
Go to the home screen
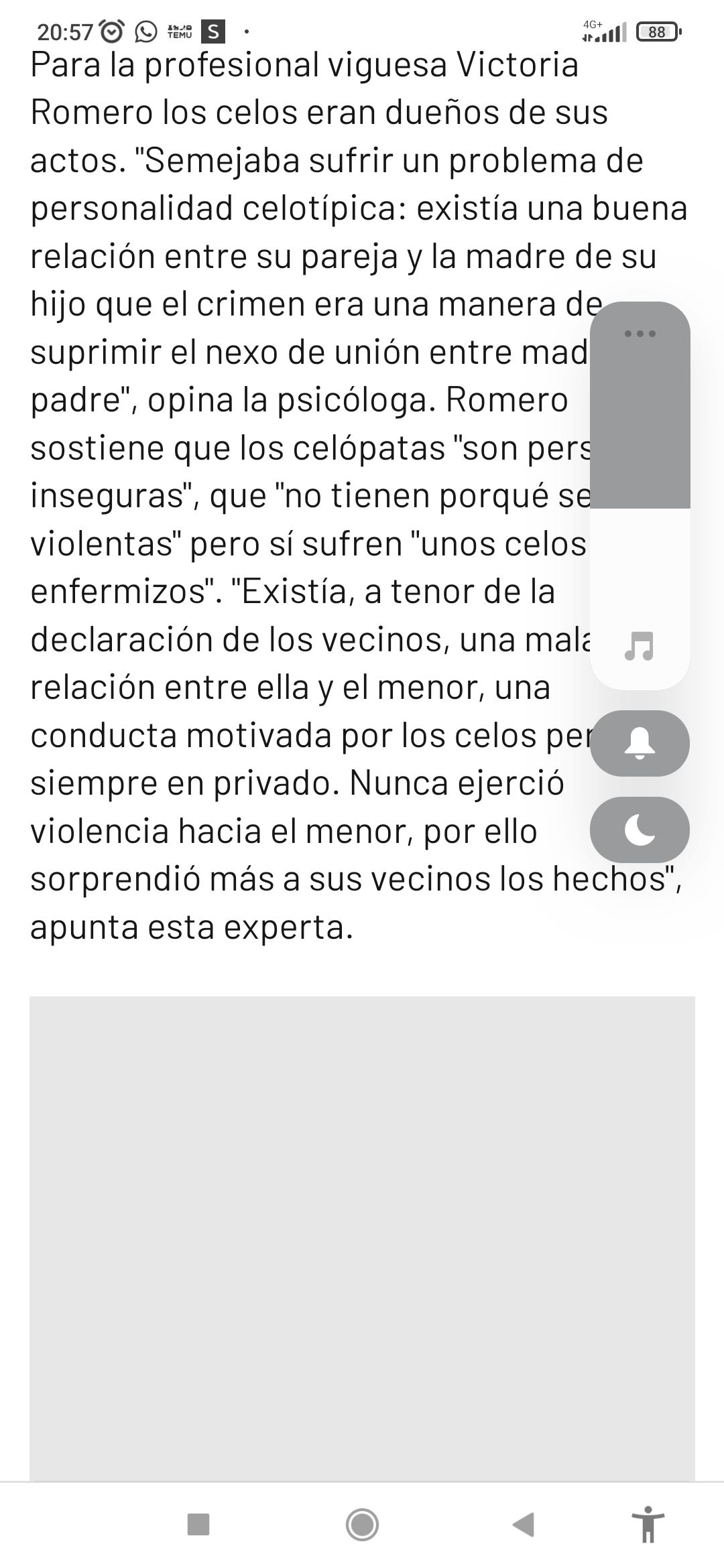click(x=362, y=1524)
